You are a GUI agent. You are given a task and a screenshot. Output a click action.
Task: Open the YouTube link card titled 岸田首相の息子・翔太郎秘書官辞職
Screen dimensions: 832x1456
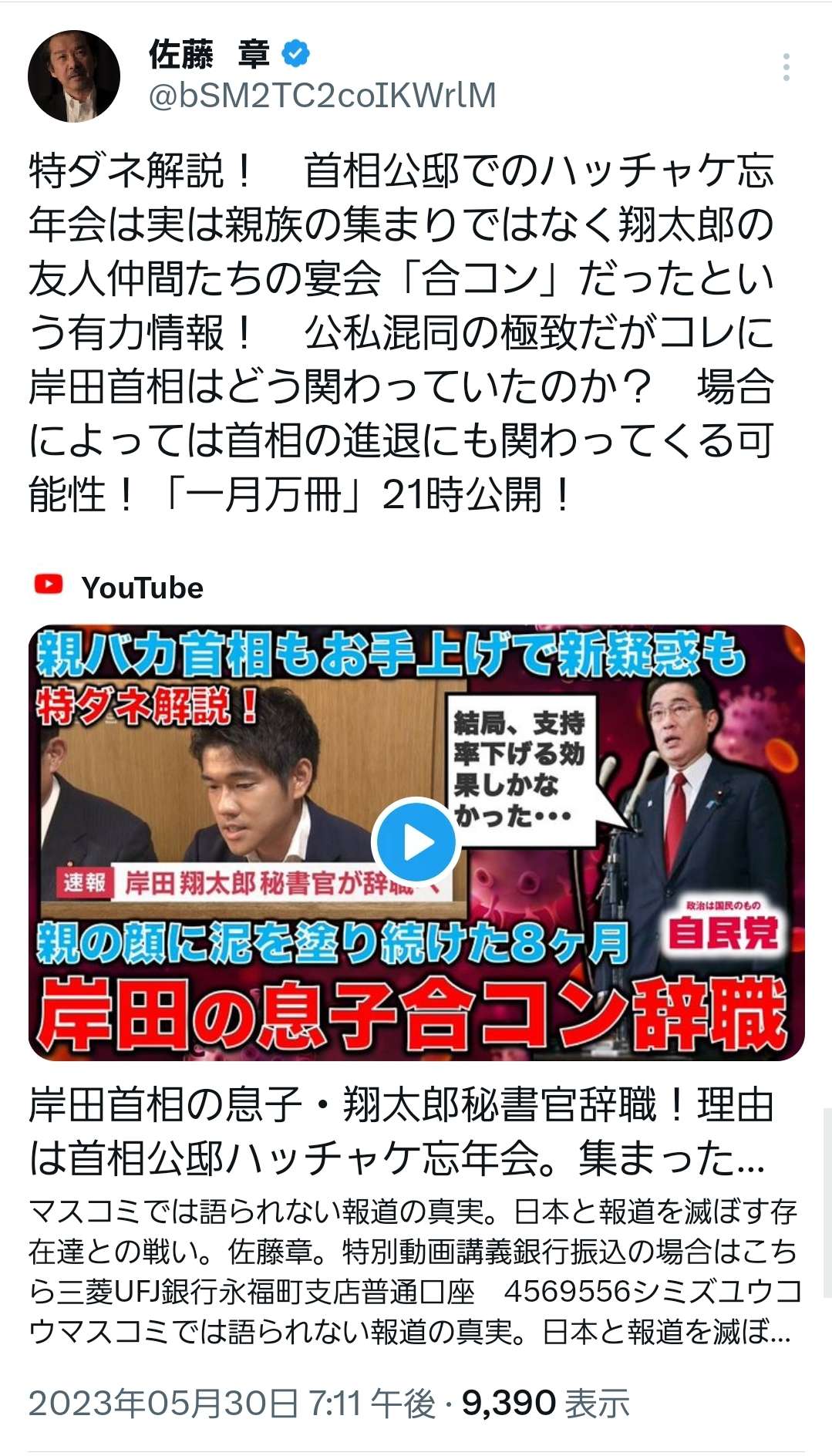[x=401, y=1132]
